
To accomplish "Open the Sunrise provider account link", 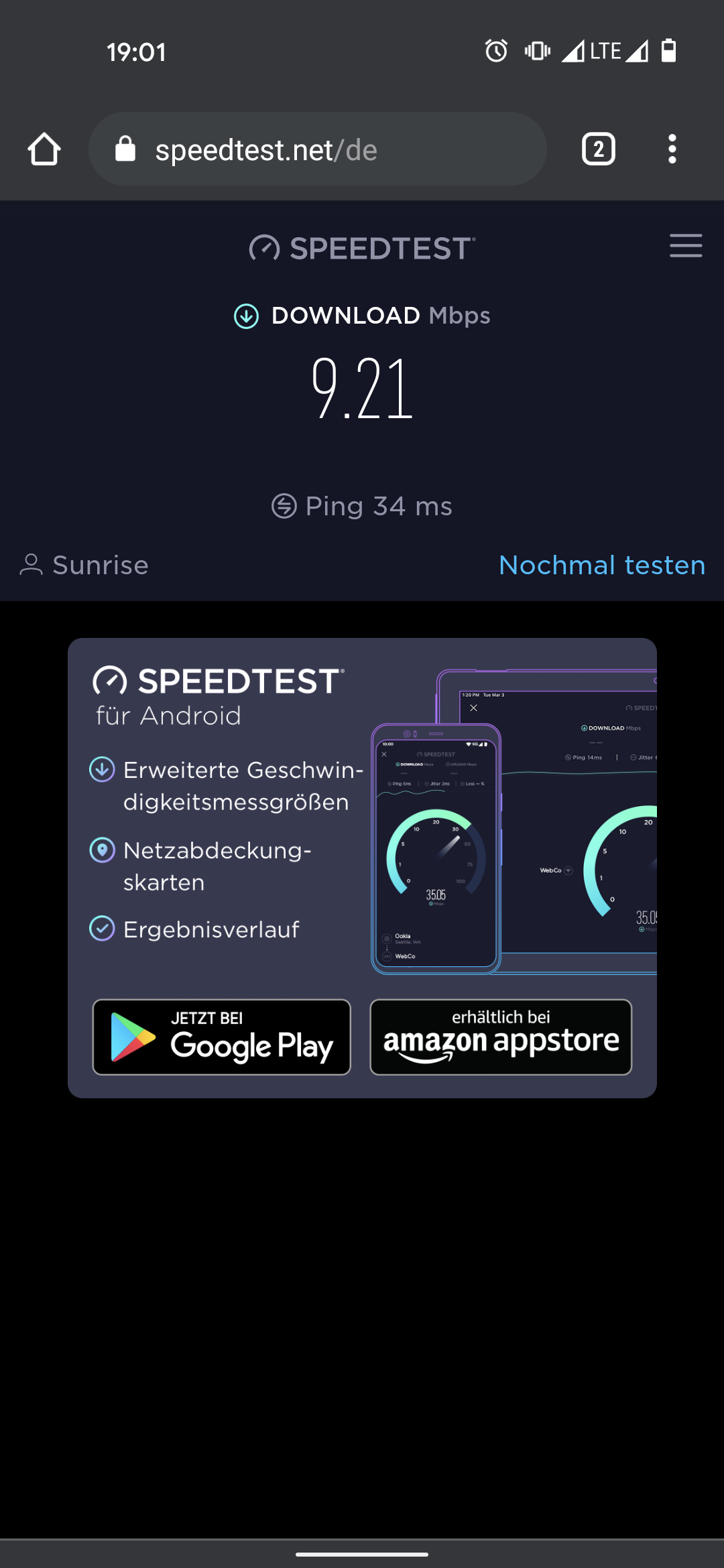I will coord(85,565).
